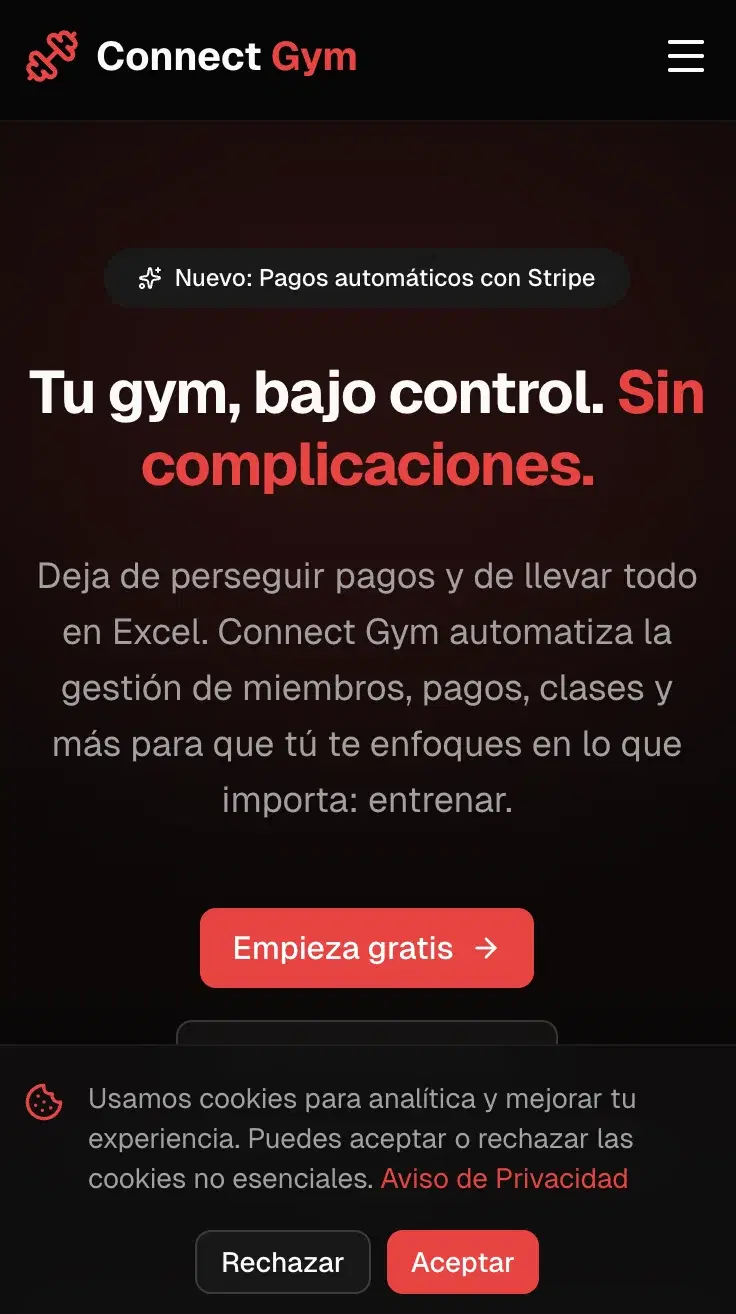The height and width of the screenshot is (1314, 736).
Task: Click the red strawberry-style cookie symbol
Action: click(x=44, y=1099)
